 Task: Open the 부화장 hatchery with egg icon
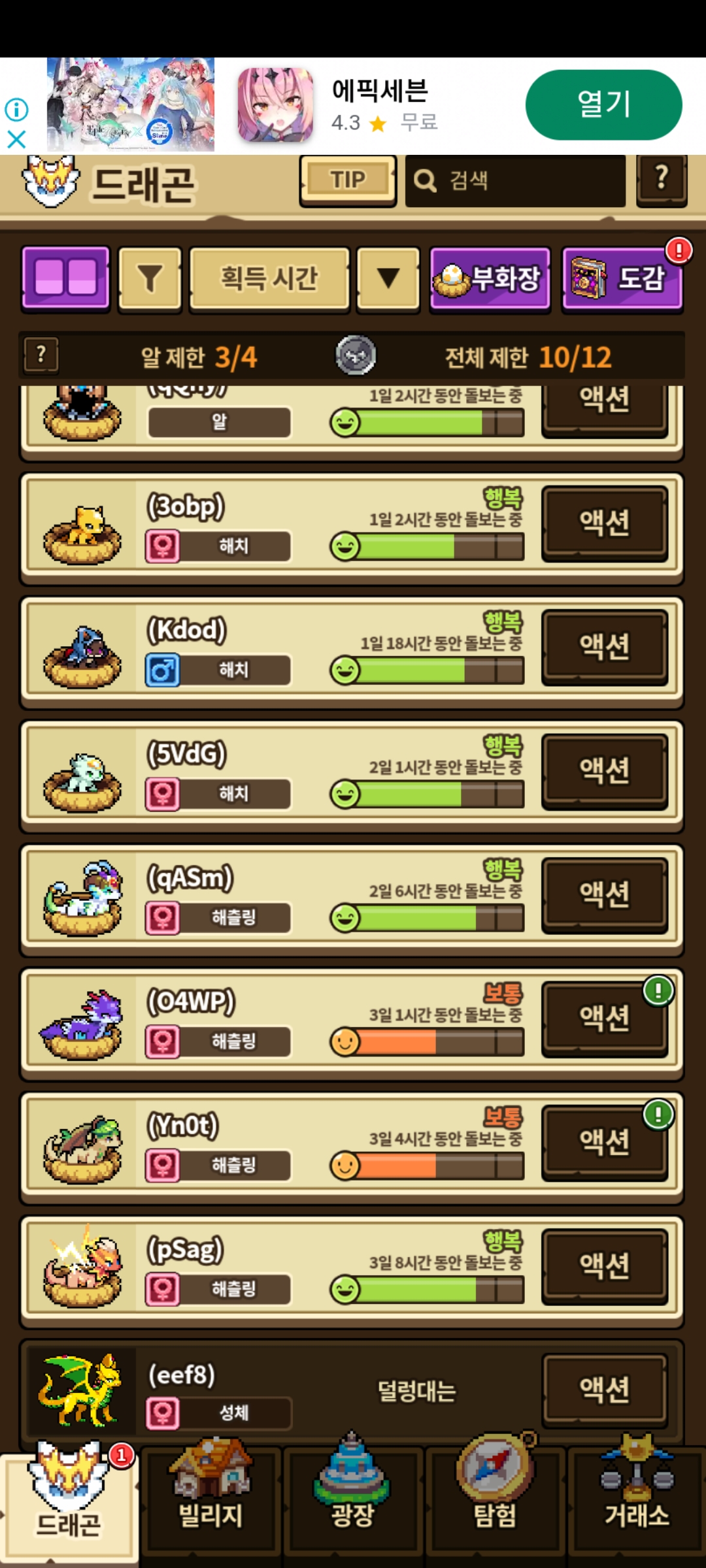489,279
